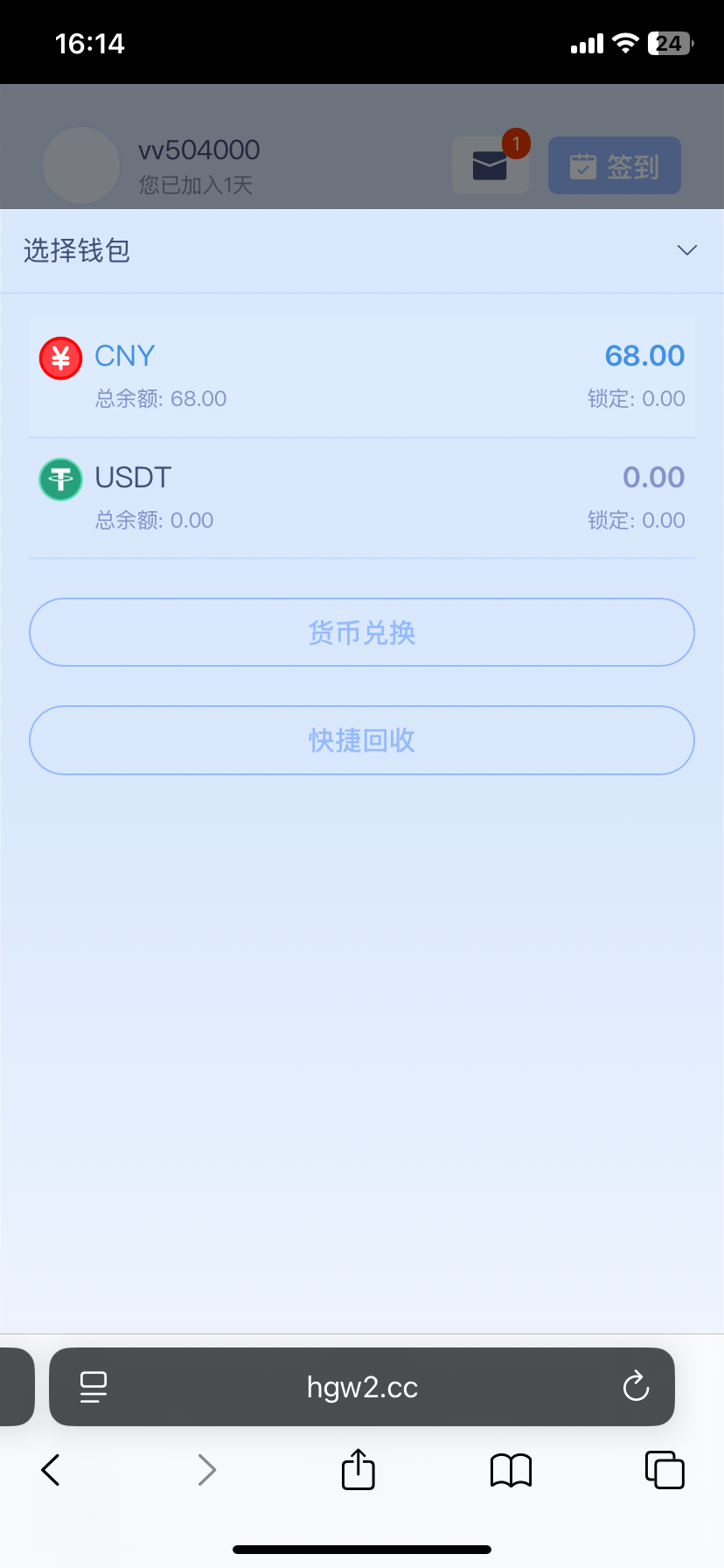
Task: Open the Safari page menu icon
Action: tap(94, 1387)
